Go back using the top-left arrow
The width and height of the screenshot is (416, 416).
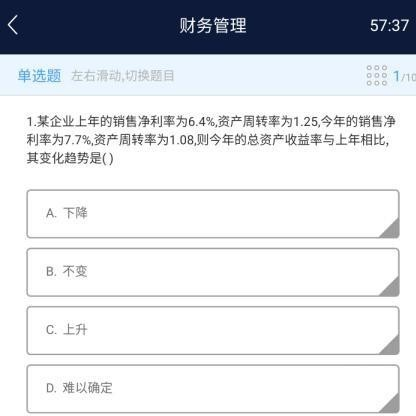13,25
